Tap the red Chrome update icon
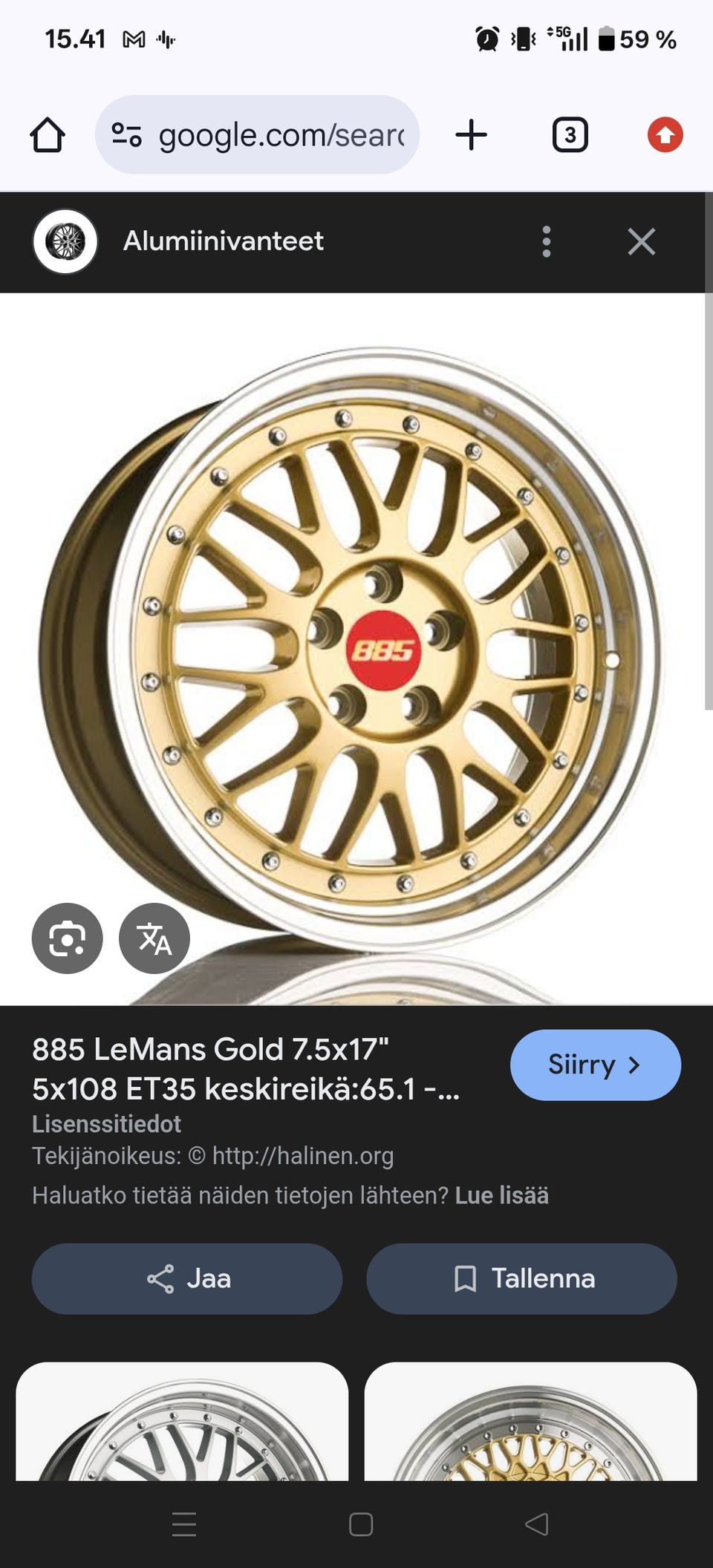 (x=665, y=135)
